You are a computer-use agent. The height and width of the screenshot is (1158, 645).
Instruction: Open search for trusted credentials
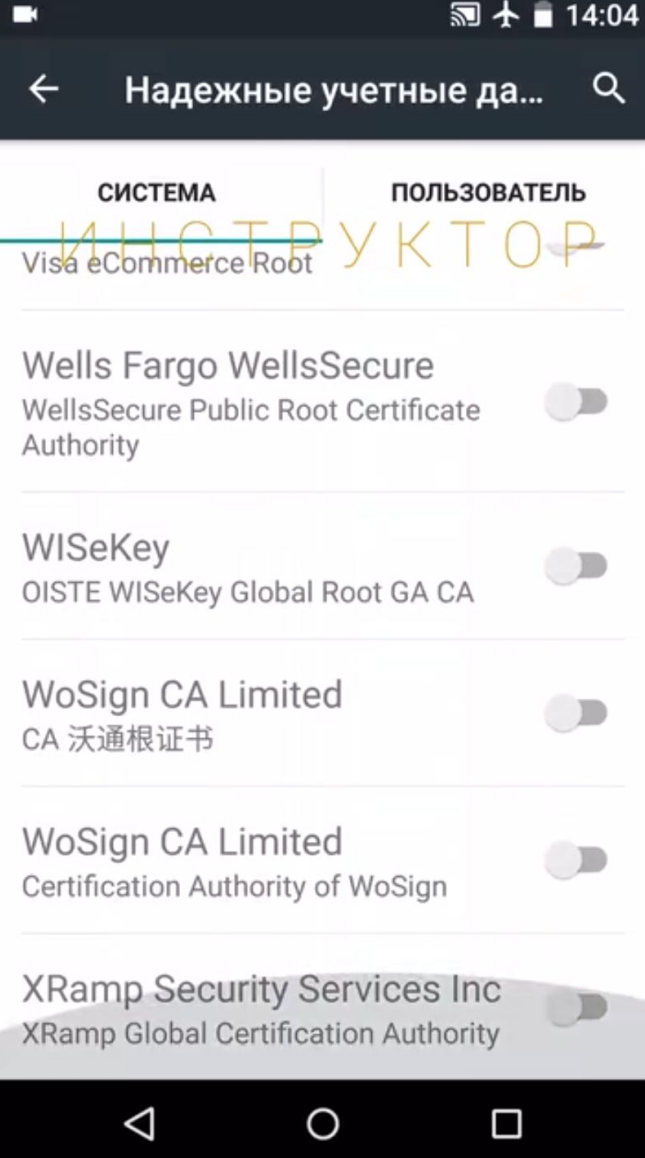(x=608, y=89)
